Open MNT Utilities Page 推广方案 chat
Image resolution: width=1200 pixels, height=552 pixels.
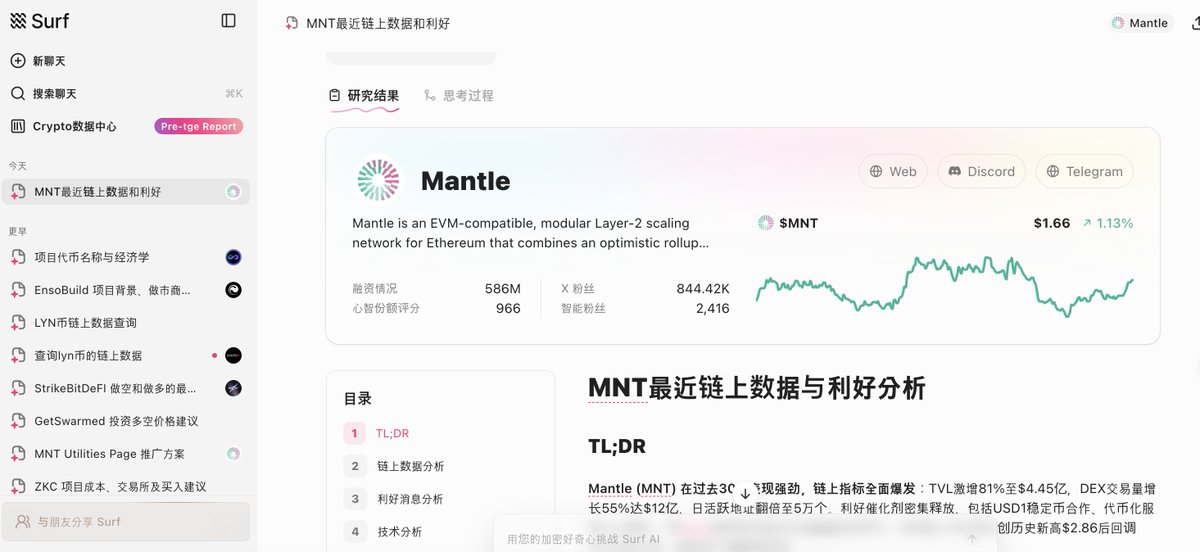[109, 454]
